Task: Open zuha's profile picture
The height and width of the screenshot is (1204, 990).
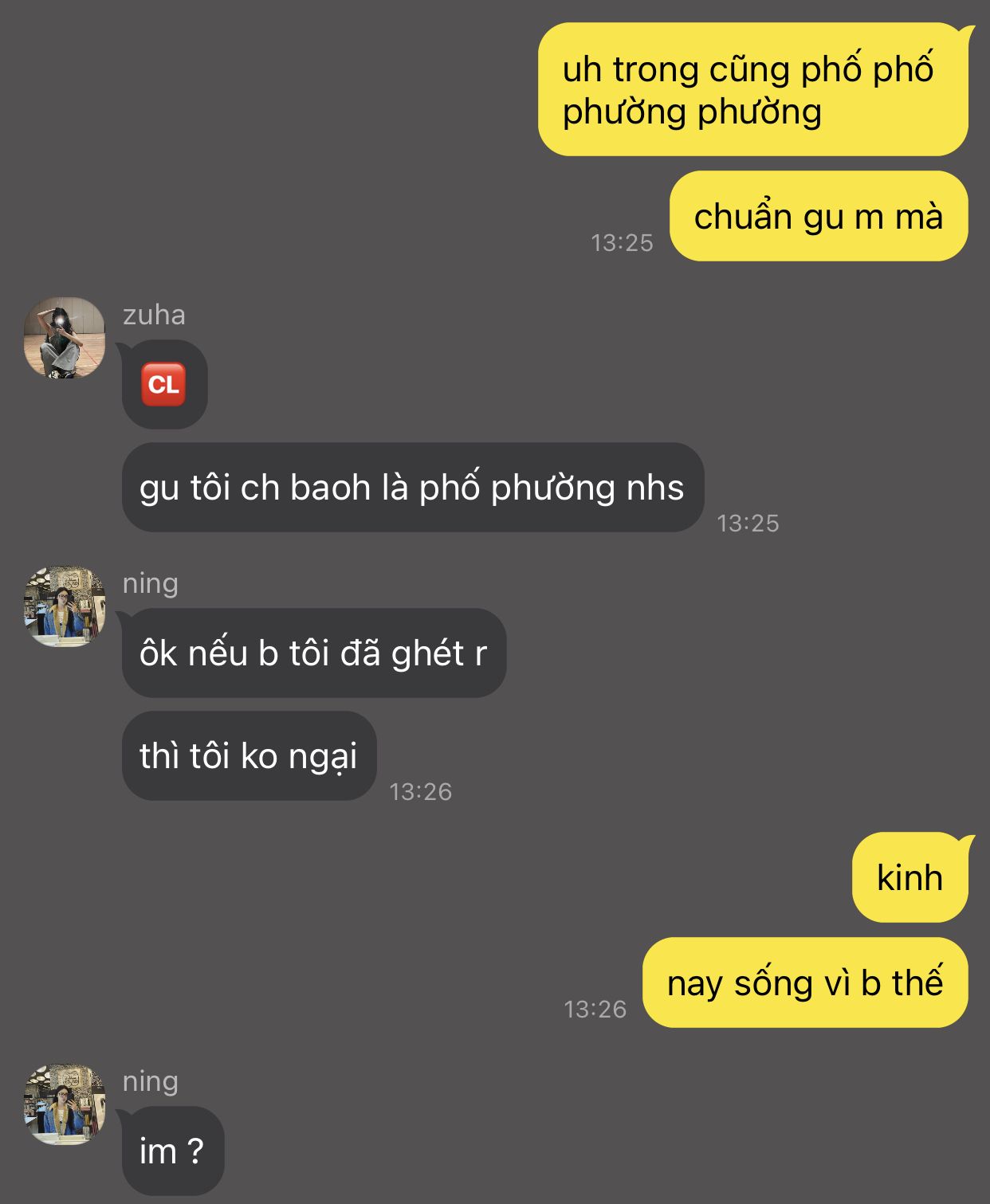Action: click(65, 338)
